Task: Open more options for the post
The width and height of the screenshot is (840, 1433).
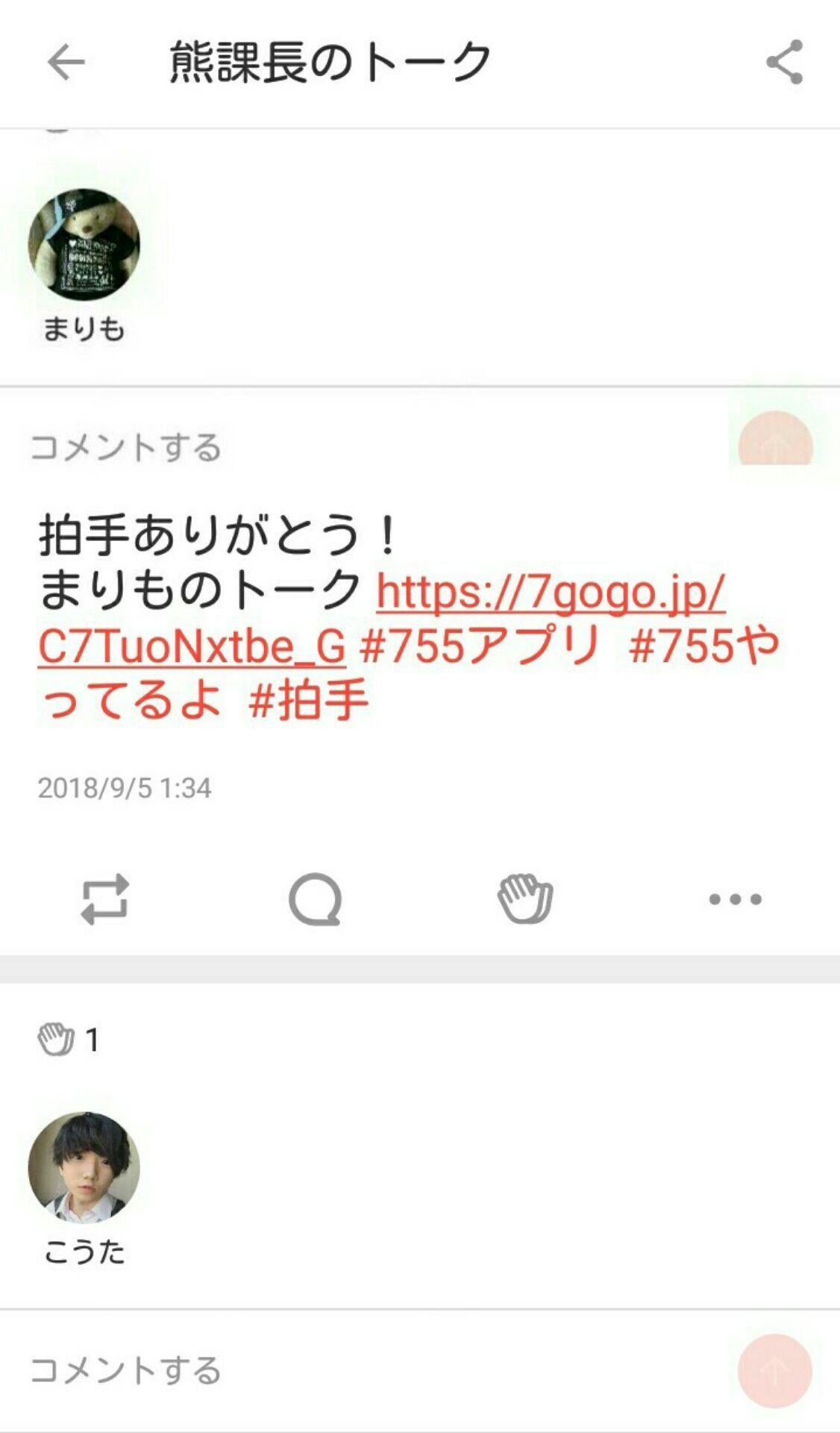Action: [735, 899]
